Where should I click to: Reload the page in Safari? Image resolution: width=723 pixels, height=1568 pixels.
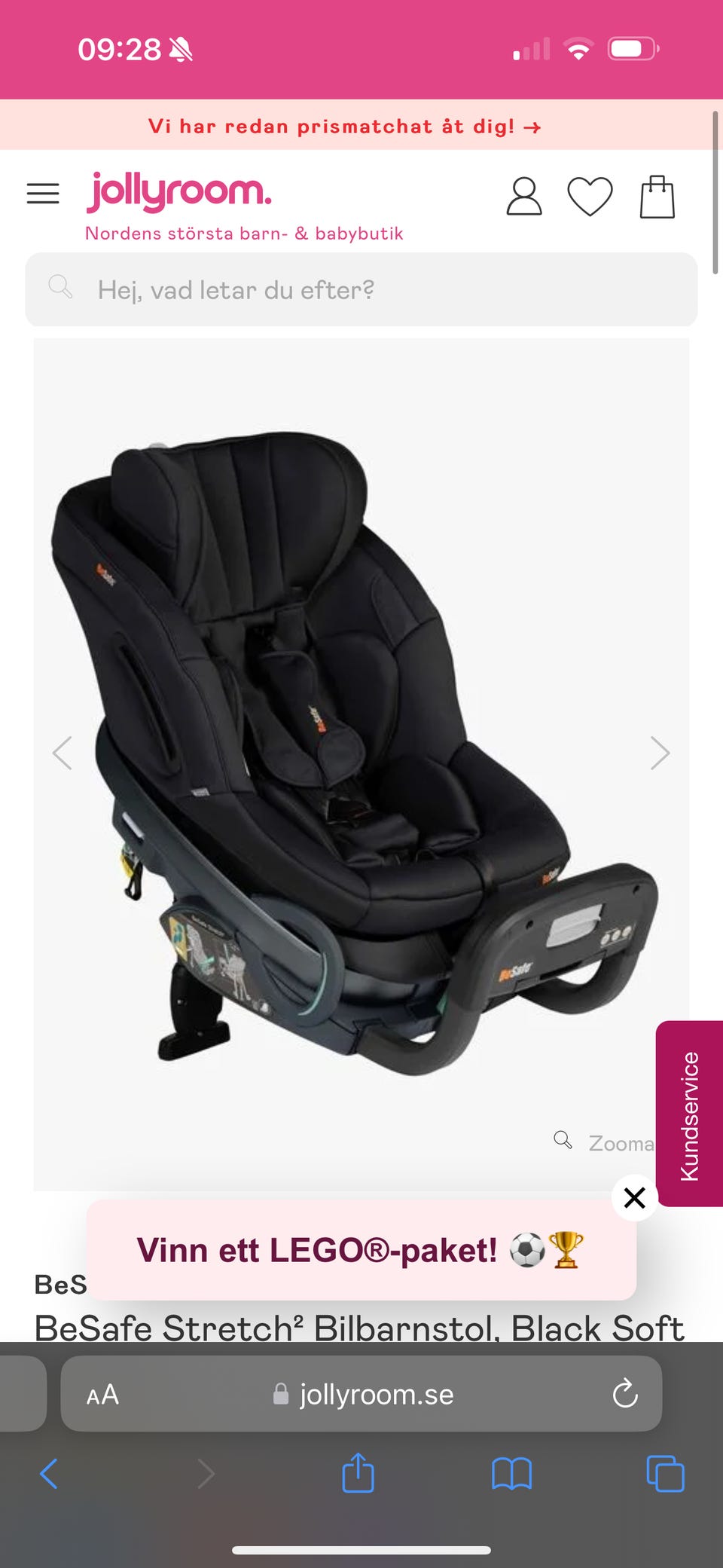point(625,1394)
